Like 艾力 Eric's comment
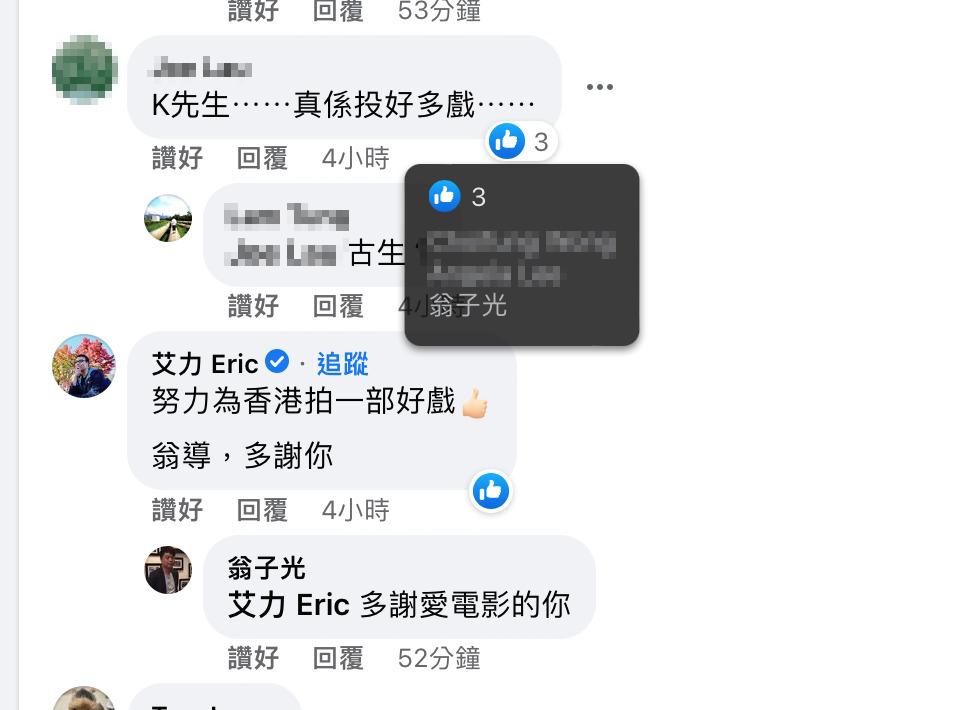 (177, 510)
